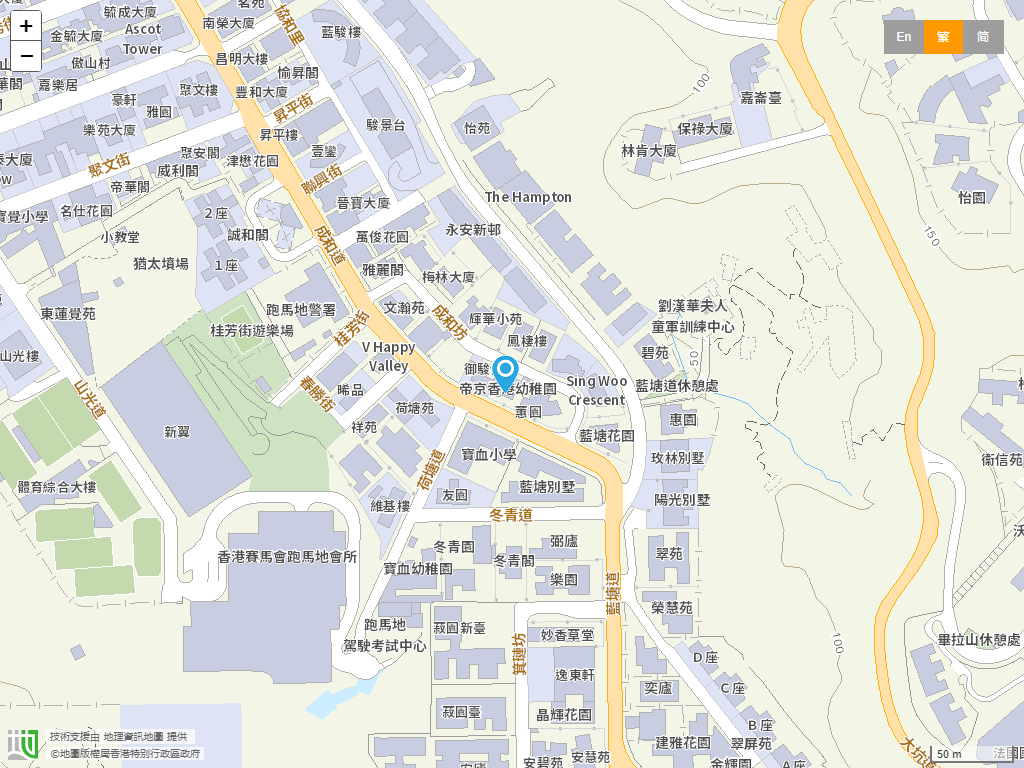Image resolution: width=1024 pixels, height=768 pixels.
Task: Open the legal notice link
Action: 1003,753
